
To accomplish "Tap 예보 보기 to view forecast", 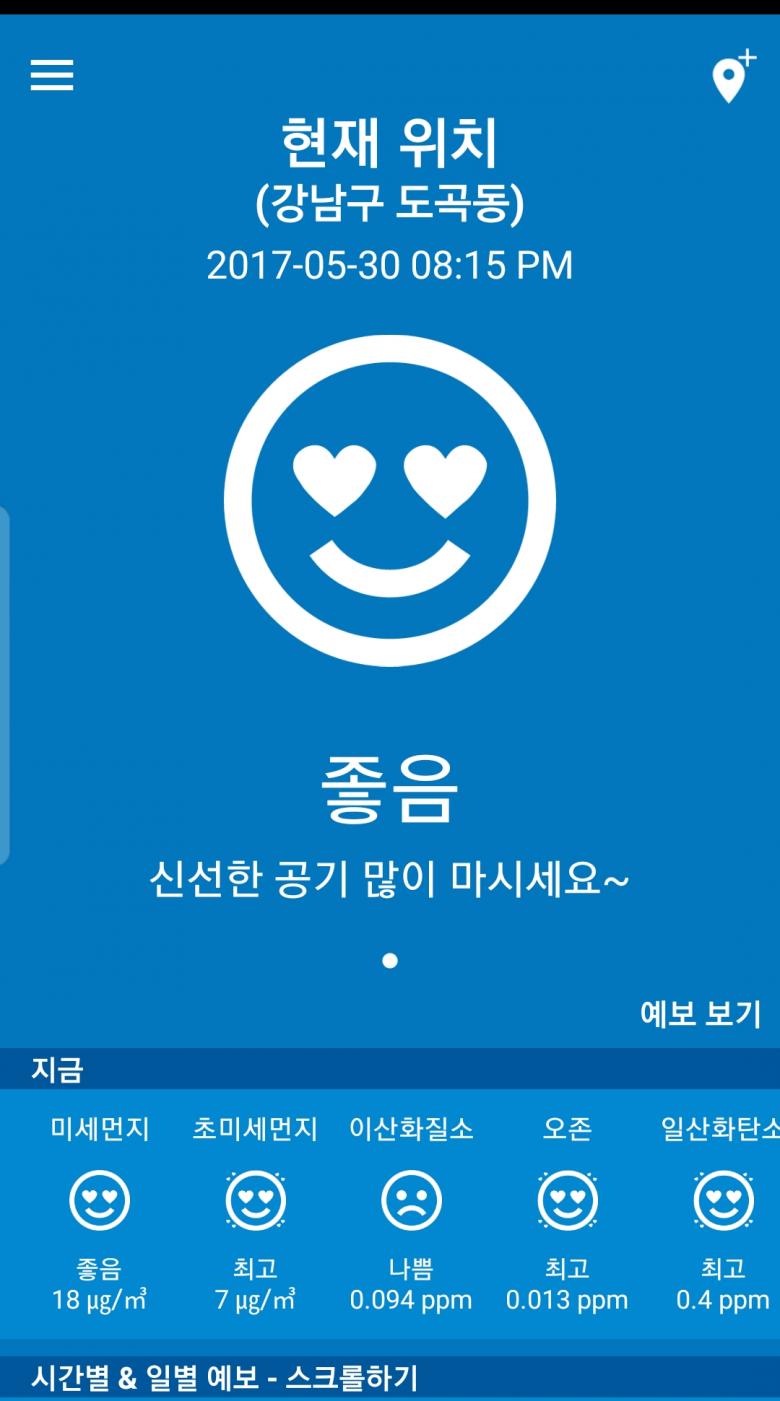I will click(700, 1013).
